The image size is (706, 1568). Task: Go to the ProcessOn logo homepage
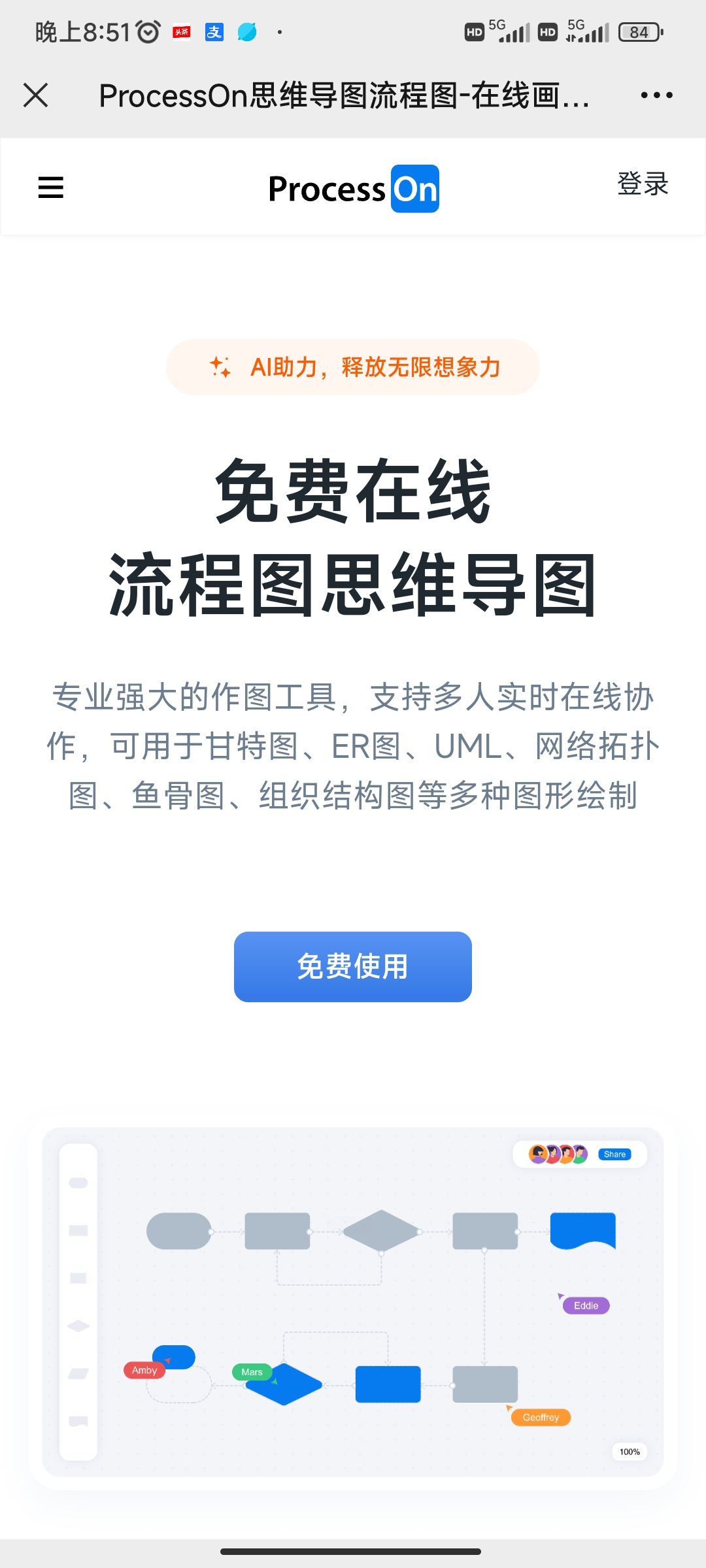(x=353, y=189)
